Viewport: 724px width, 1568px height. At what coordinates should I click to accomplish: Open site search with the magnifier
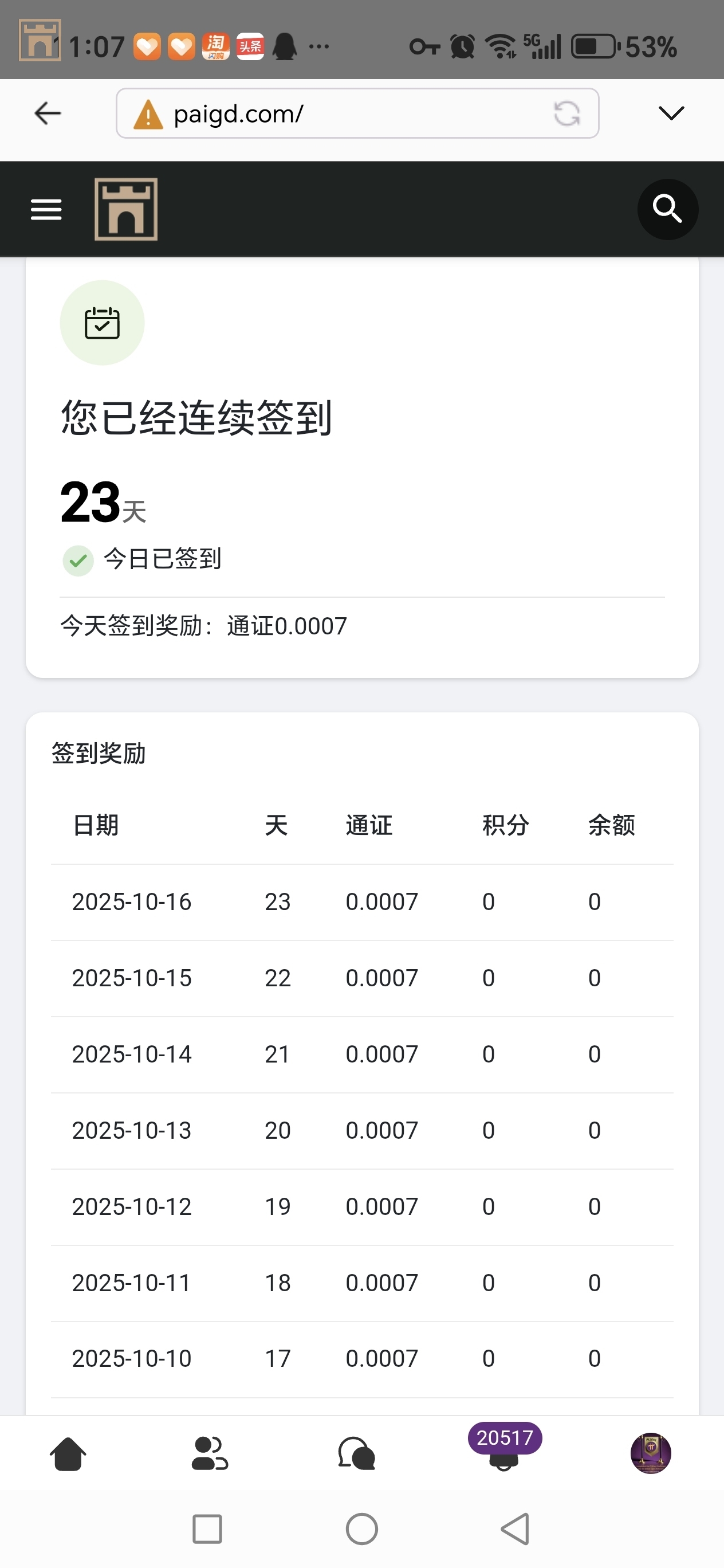(667, 209)
